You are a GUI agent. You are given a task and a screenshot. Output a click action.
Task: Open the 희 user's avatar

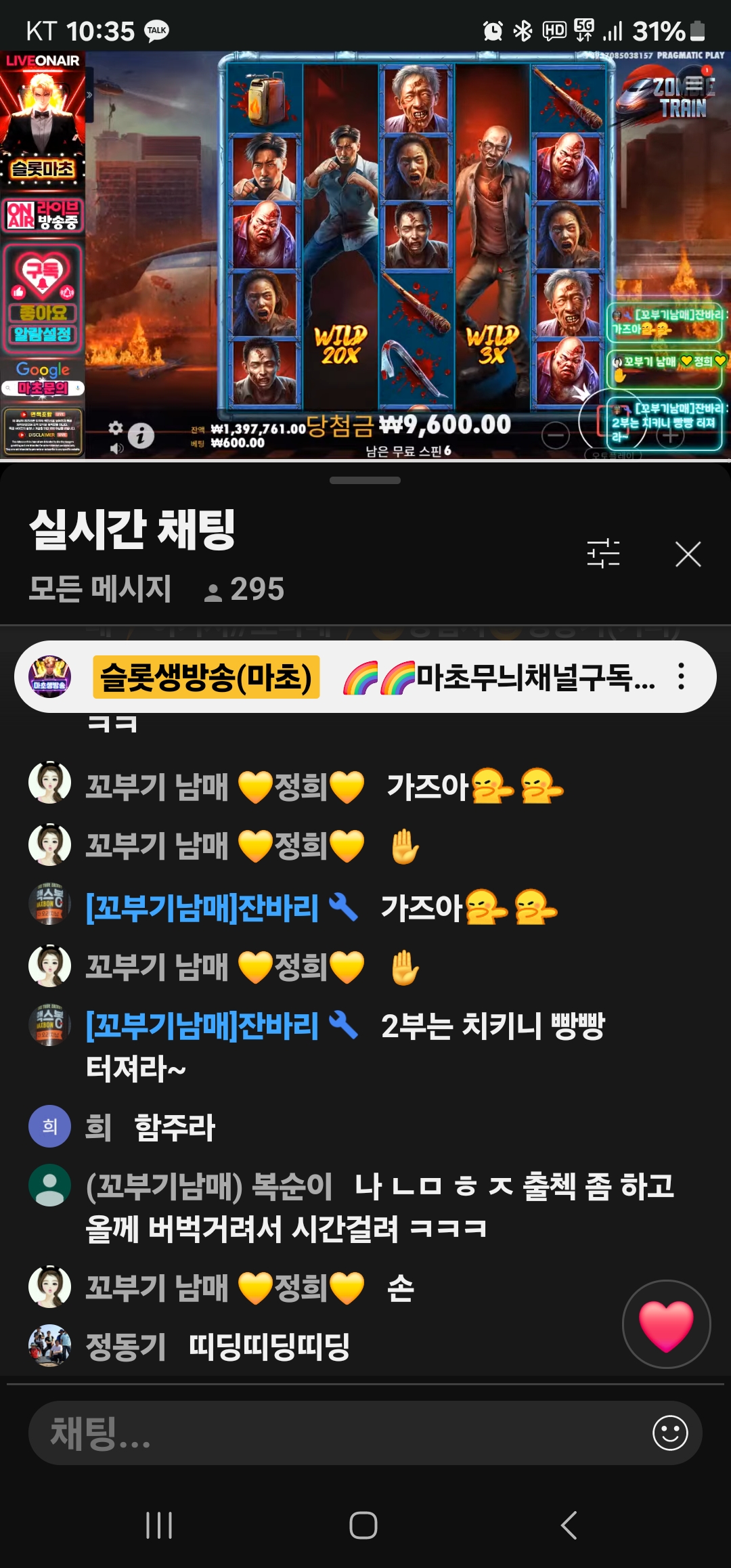[x=49, y=1126]
